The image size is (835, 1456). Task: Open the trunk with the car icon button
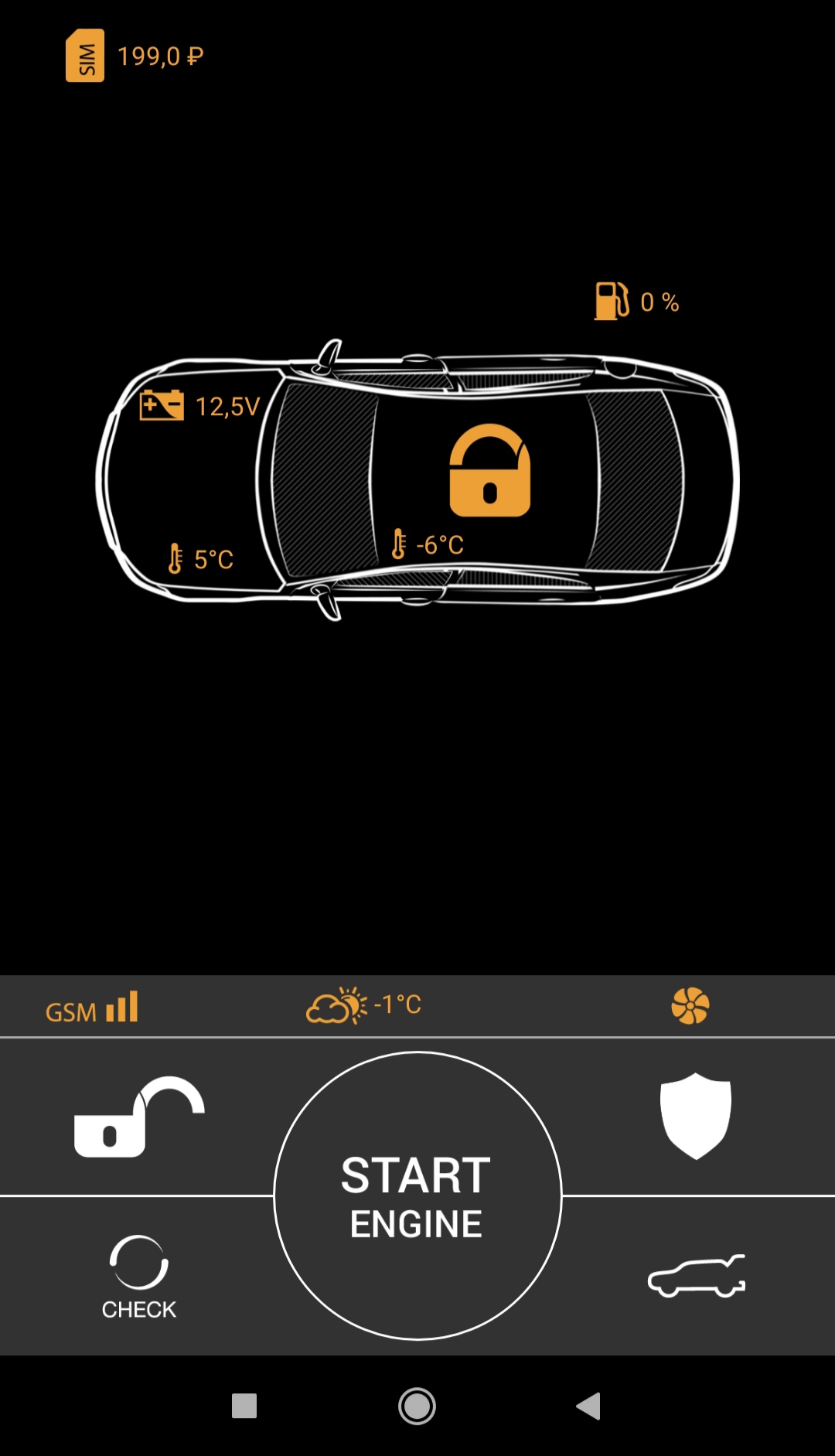pos(696,1276)
